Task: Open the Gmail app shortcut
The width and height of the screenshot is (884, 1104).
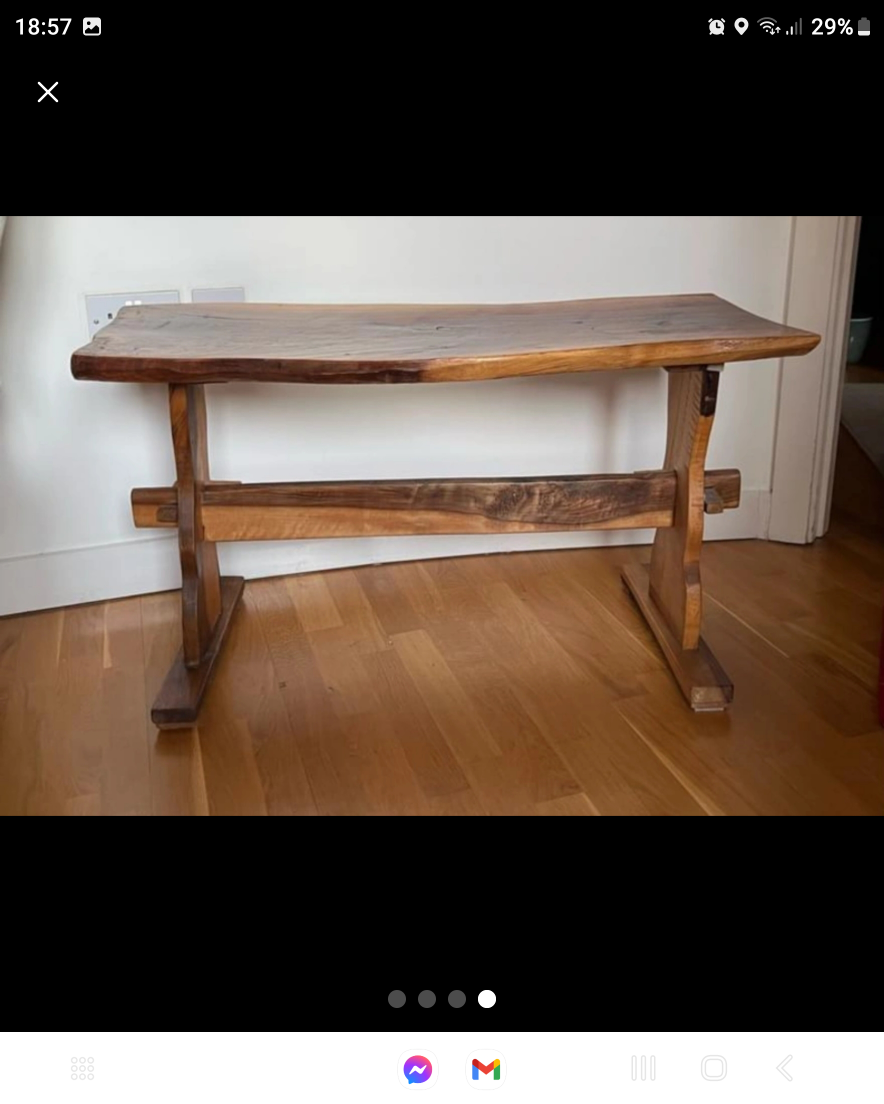Action: (x=486, y=1069)
